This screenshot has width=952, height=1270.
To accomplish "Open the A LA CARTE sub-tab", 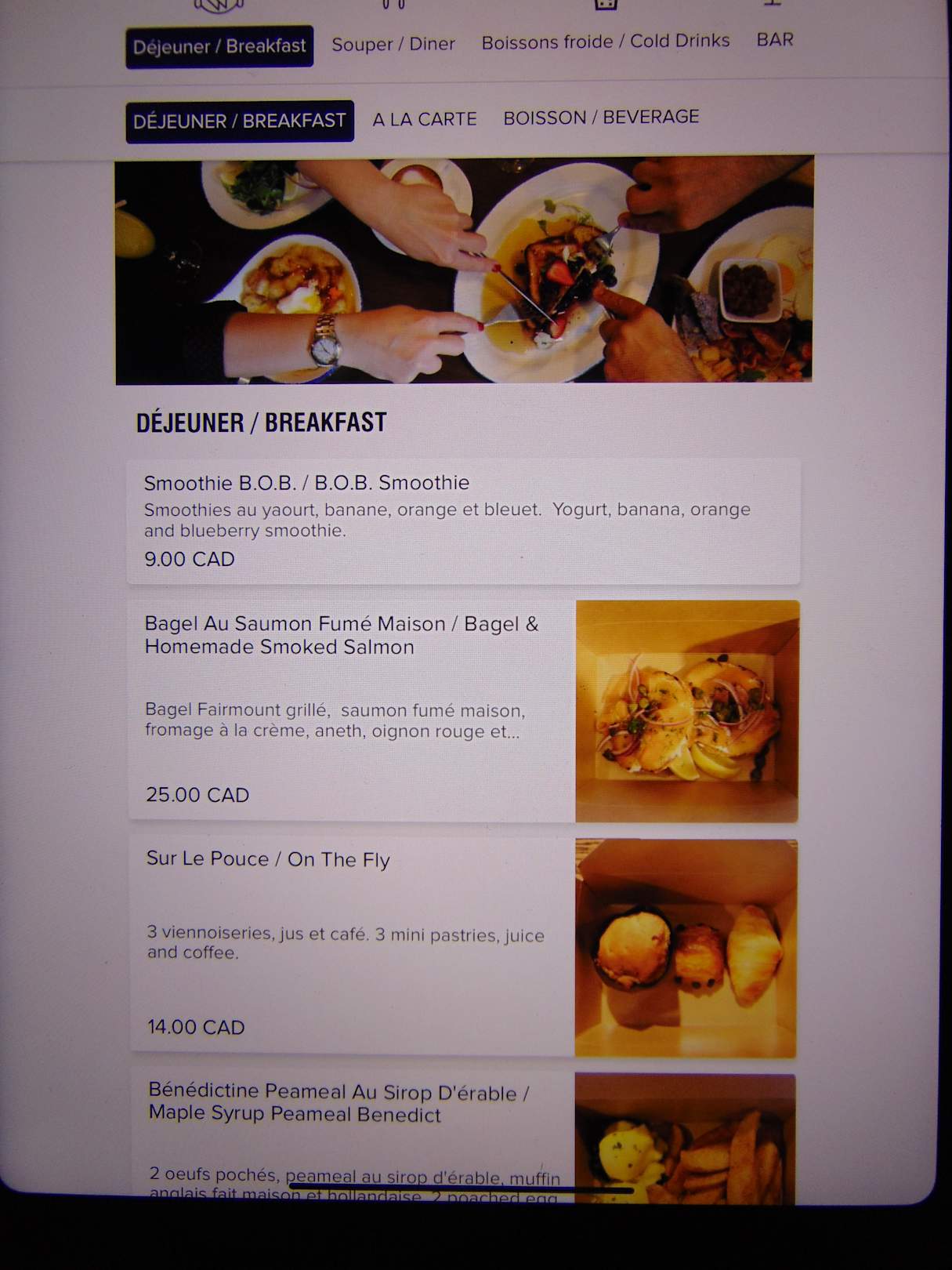I will (424, 119).
